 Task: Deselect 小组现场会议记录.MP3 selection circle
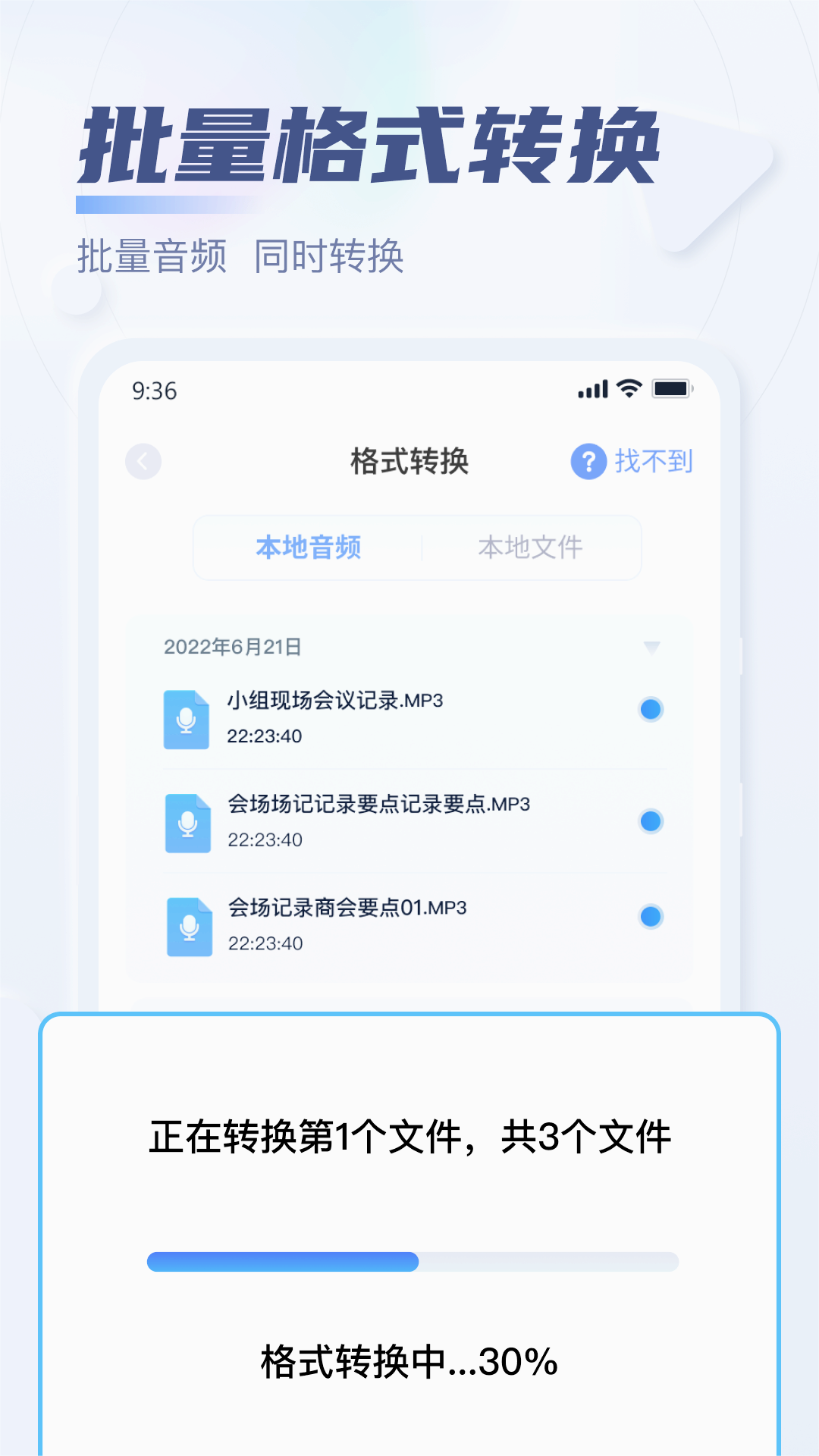[651, 710]
